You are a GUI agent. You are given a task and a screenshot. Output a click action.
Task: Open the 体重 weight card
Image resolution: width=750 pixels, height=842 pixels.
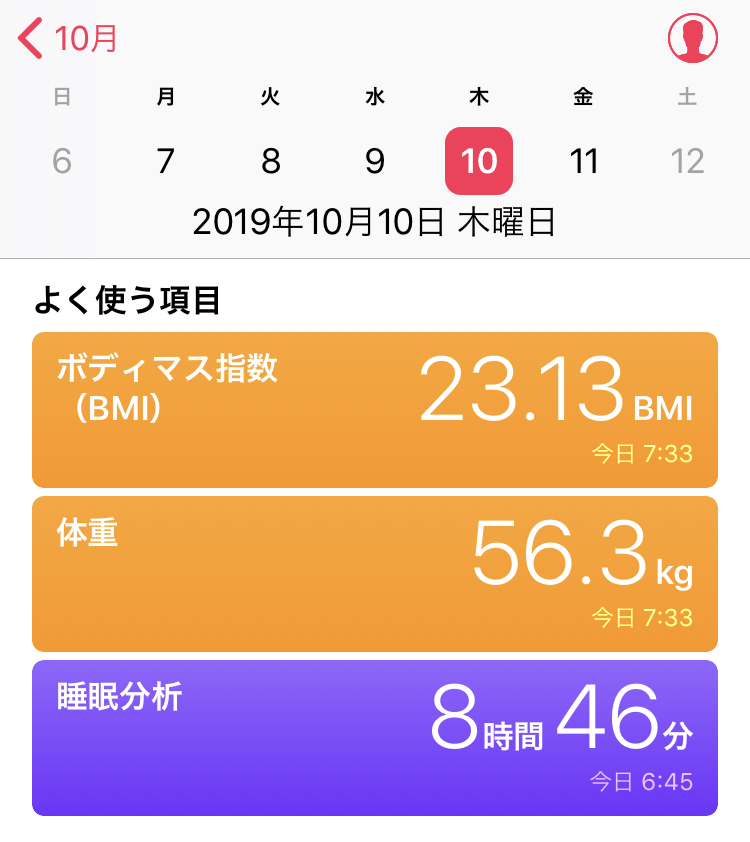[x=375, y=574]
